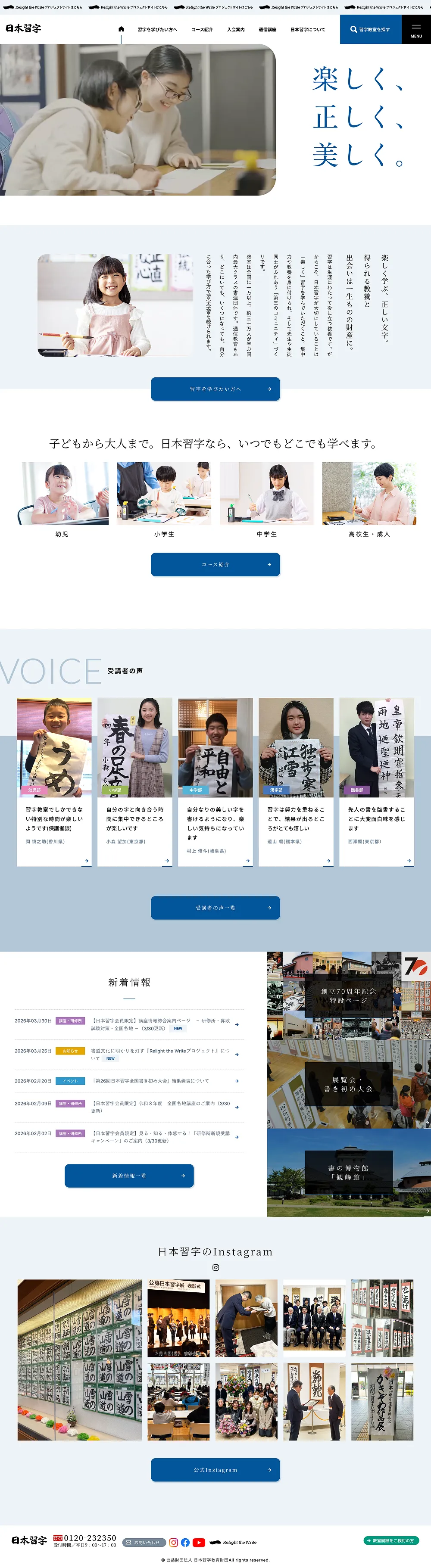
Task: Open the コース紹介 navigation item
Action: (202, 29)
